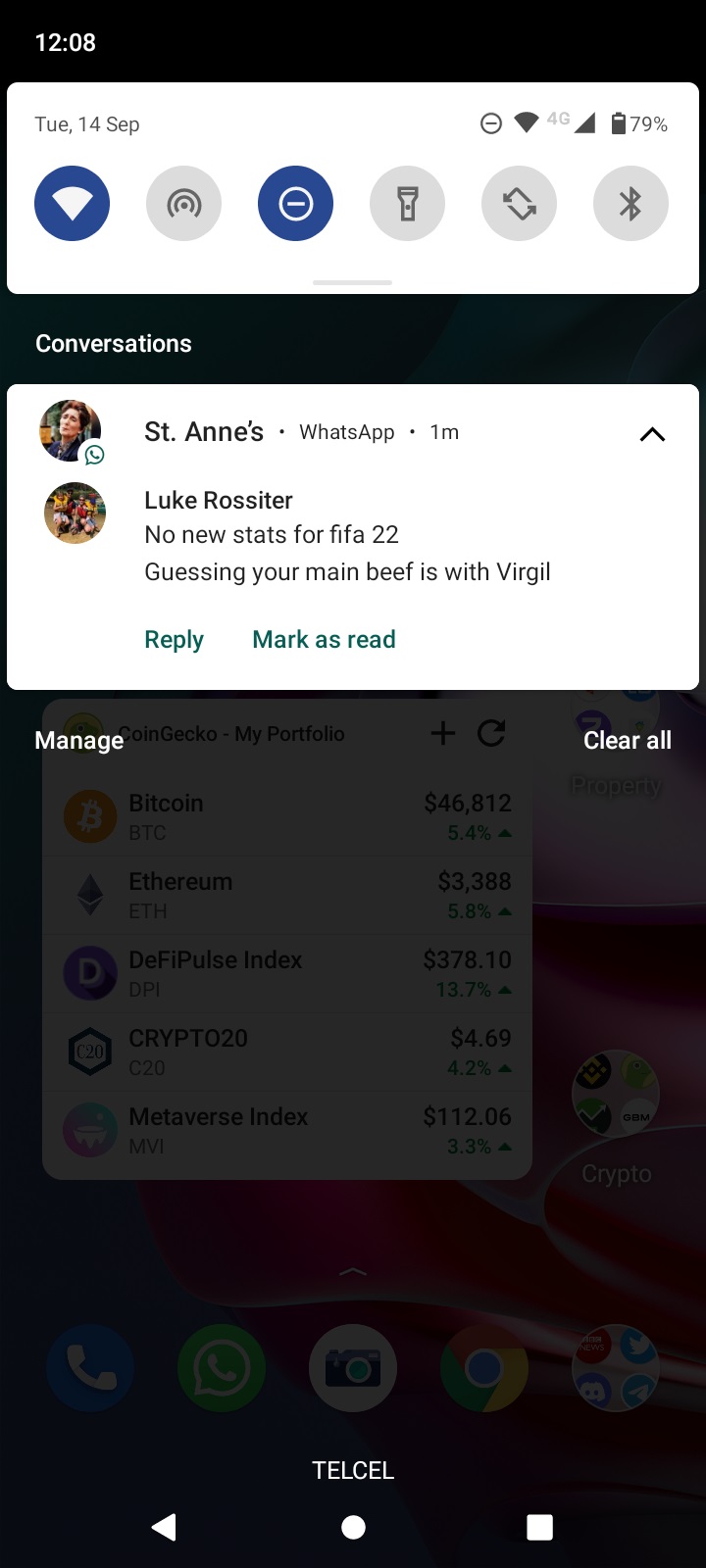Mark the WhatsApp notification as read
Screen dimensions: 706x1568
pyautogui.click(x=324, y=639)
